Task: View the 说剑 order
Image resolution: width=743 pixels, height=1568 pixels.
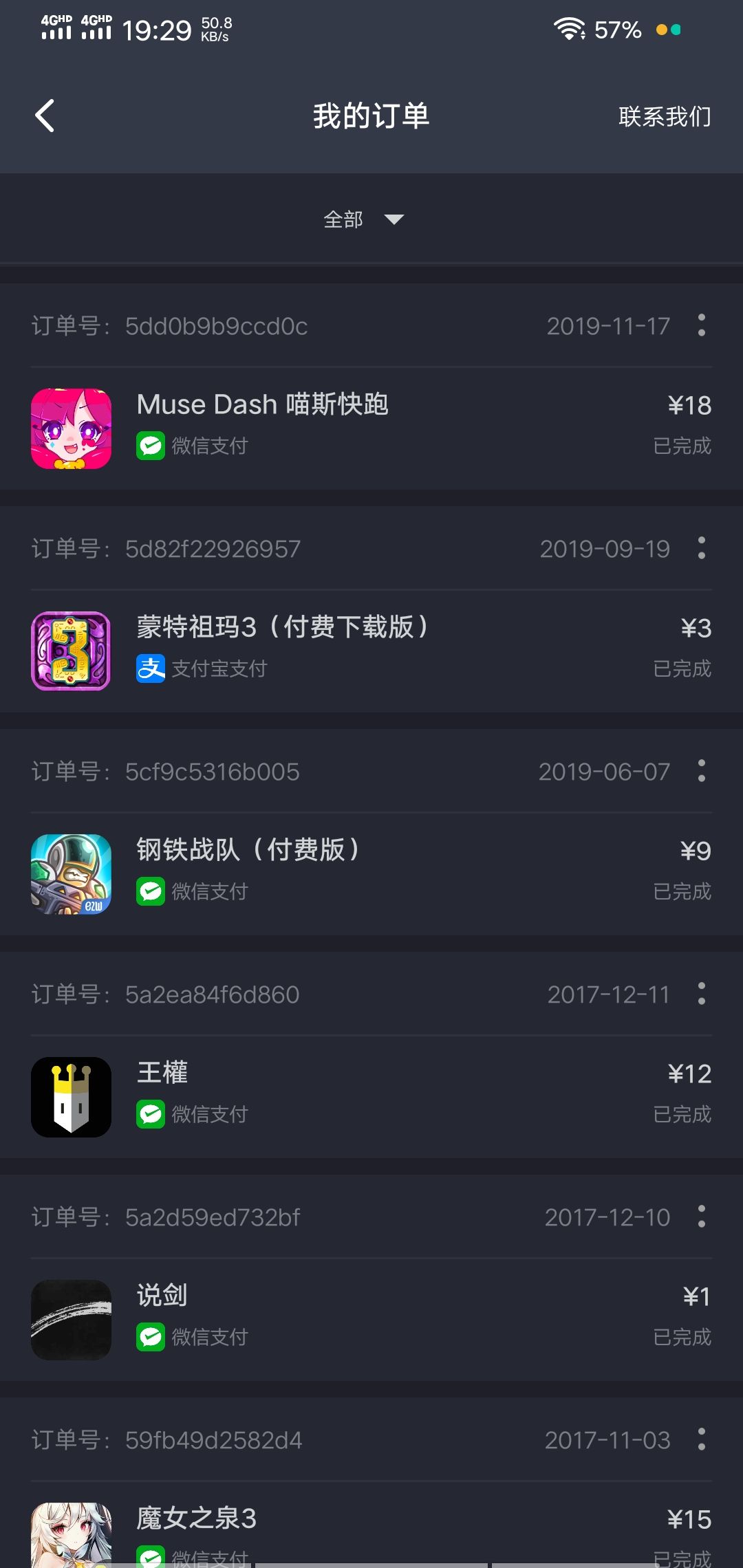Action: (371, 1317)
